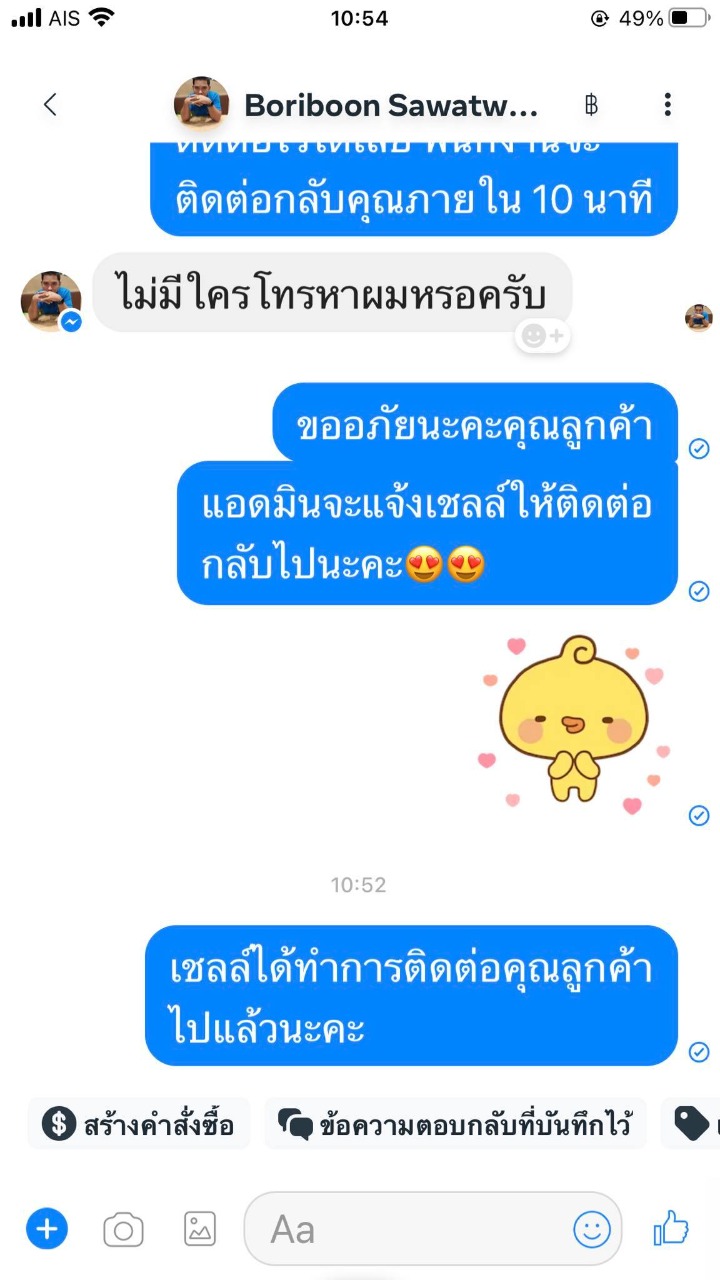Open the photo gallery picker

[199, 1229]
